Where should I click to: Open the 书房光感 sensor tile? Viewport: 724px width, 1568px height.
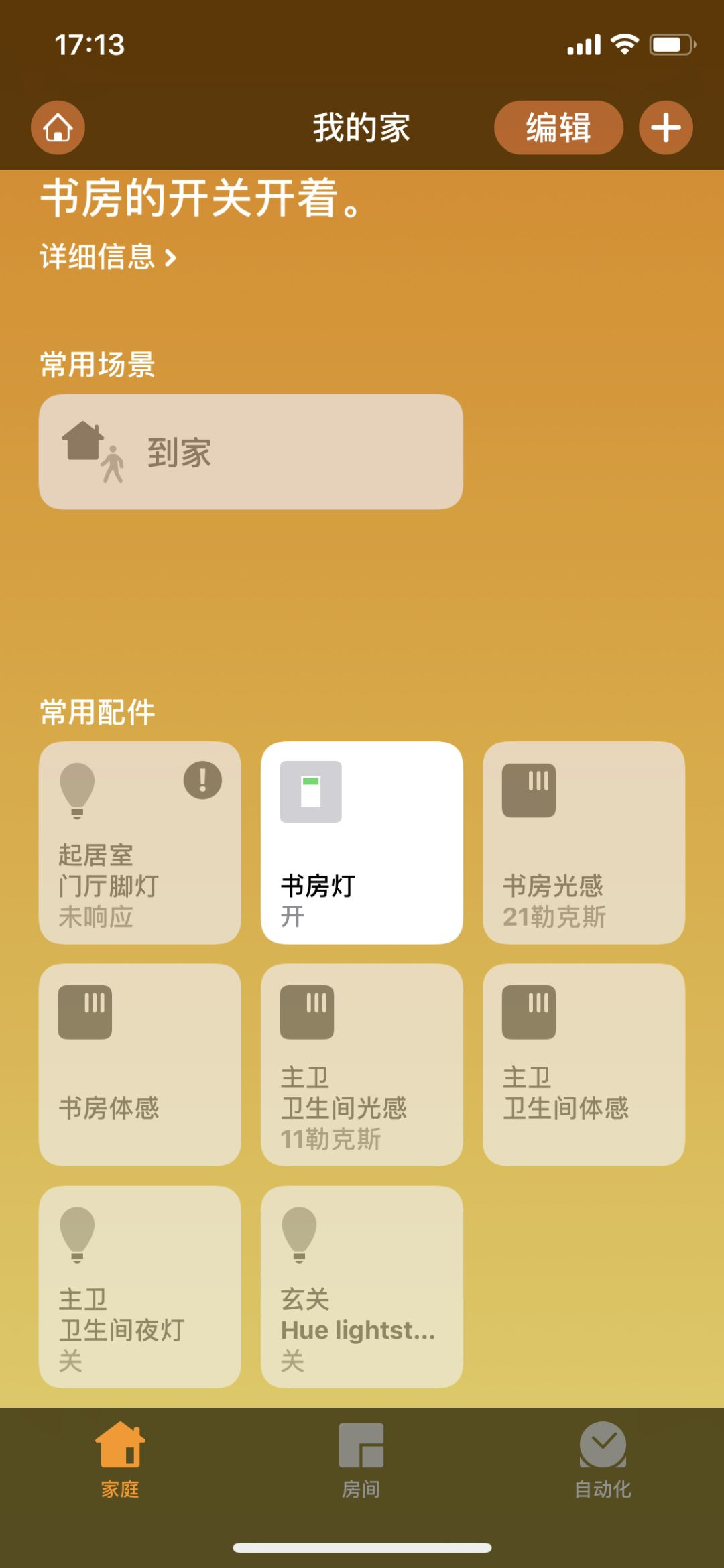click(584, 843)
